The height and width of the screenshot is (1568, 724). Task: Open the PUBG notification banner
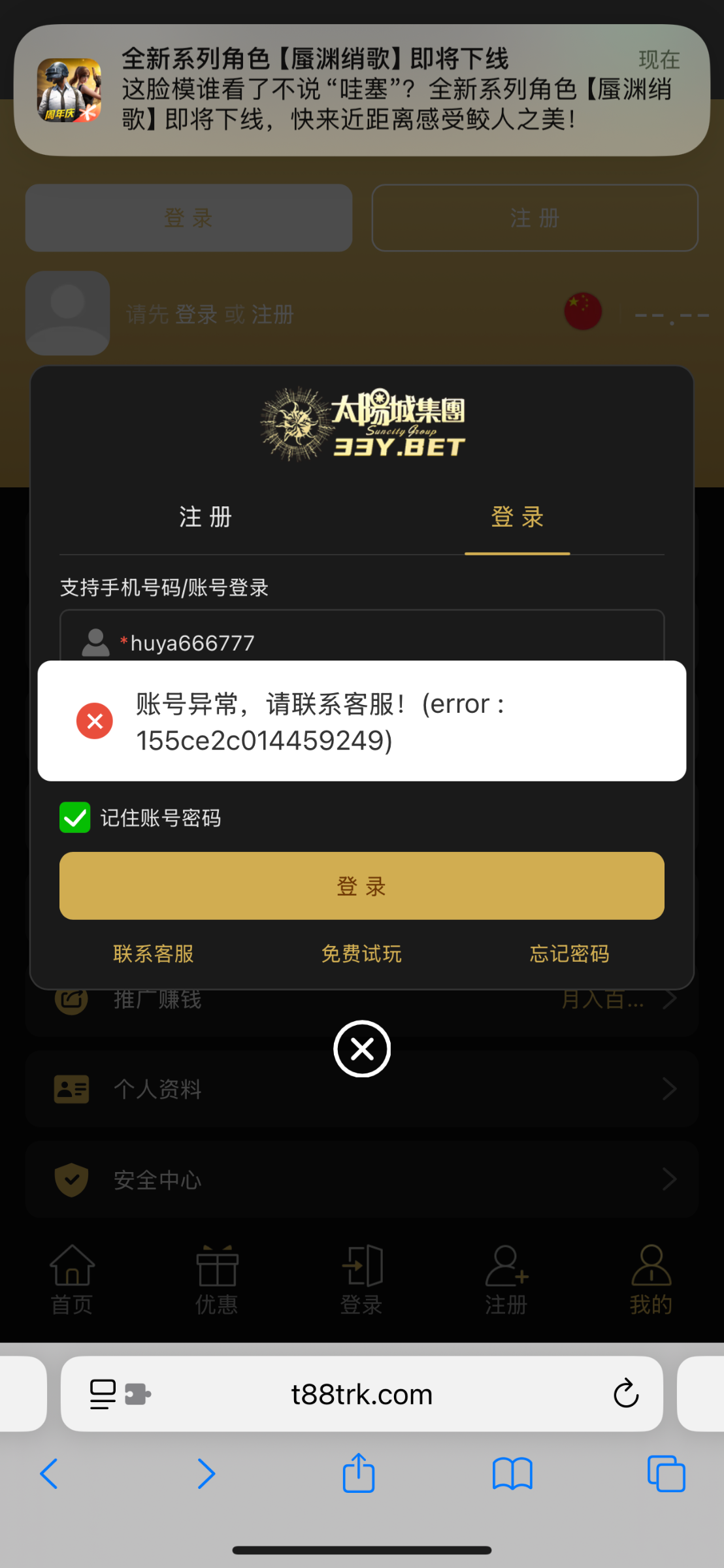(361, 90)
